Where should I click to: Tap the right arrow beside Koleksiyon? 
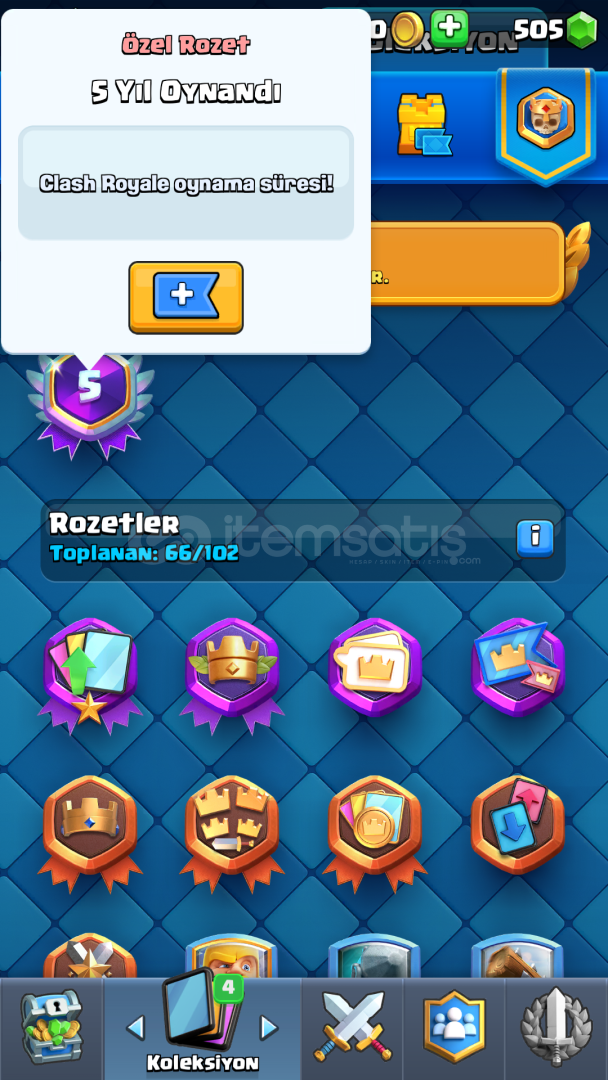pyautogui.click(x=268, y=1028)
